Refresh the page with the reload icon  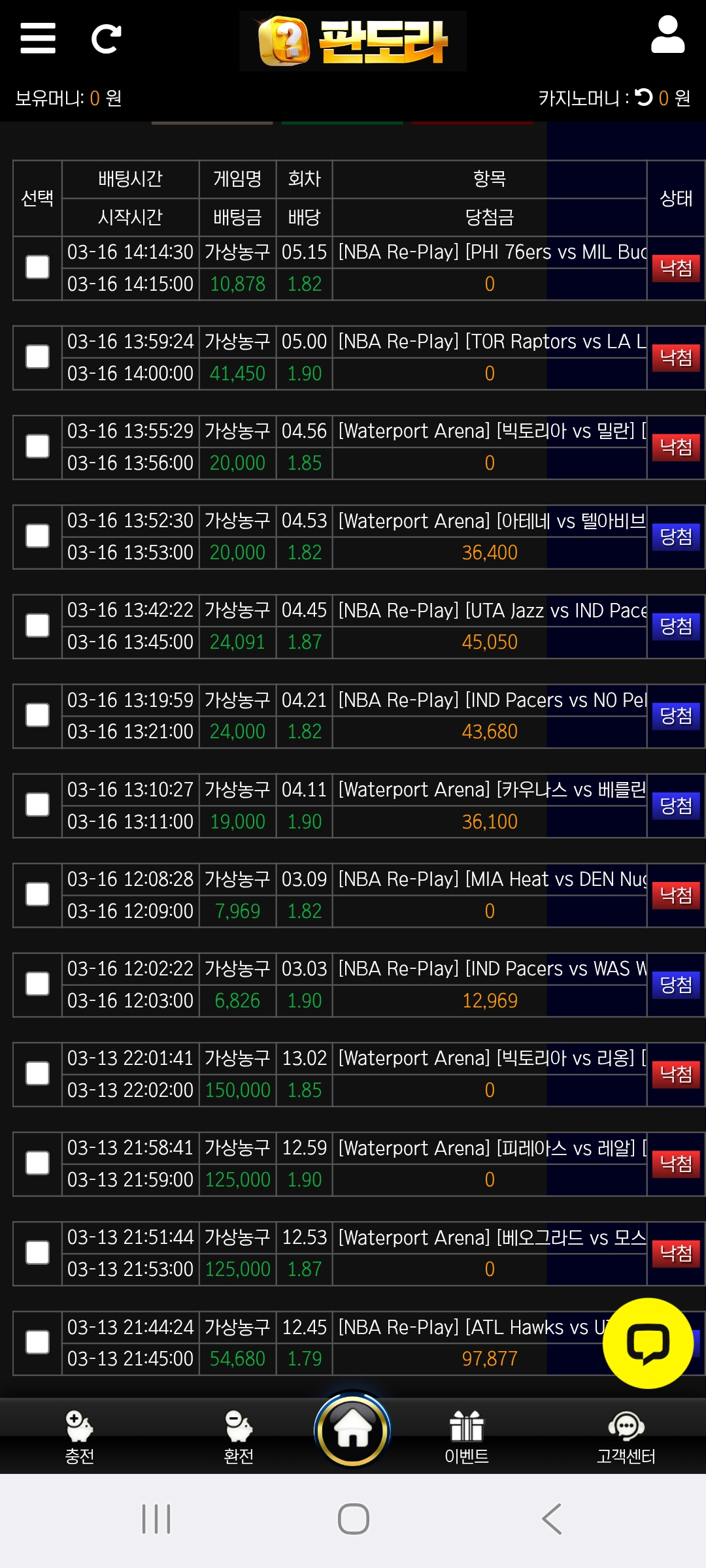click(x=106, y=39)
